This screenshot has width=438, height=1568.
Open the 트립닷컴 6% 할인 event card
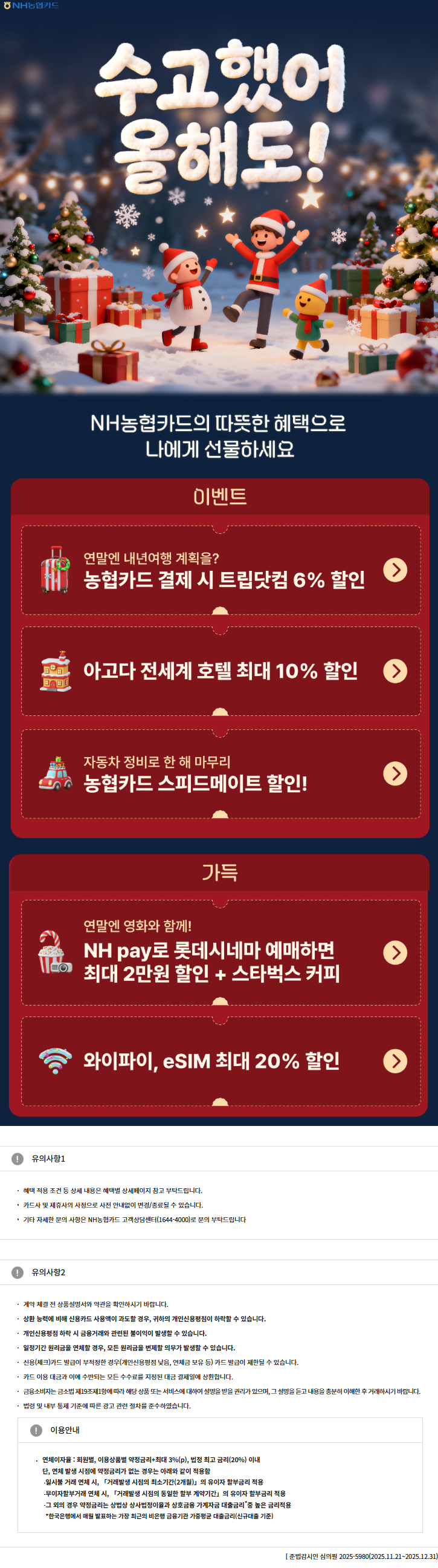[x=221, y=570]
